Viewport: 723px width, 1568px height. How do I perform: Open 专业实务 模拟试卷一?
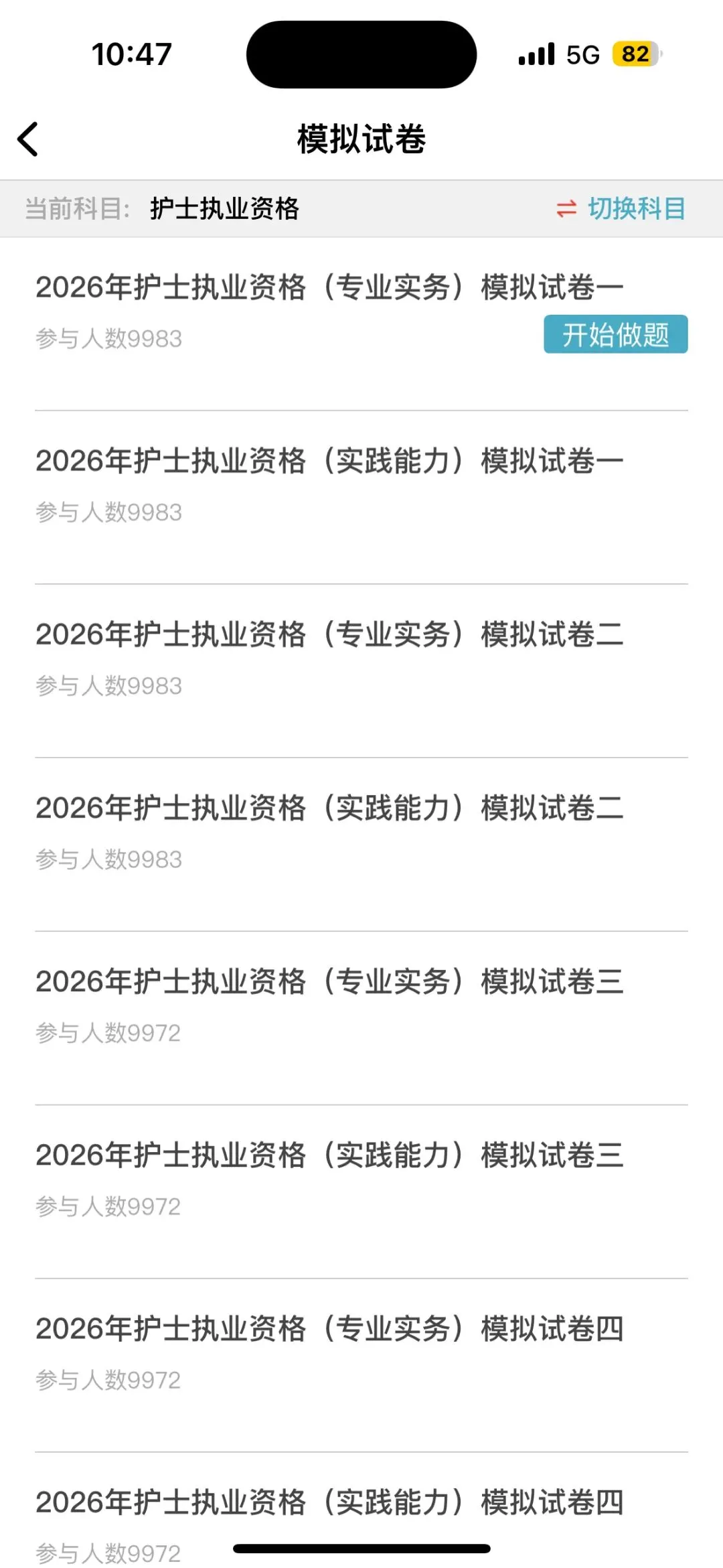tap(329, 287)
